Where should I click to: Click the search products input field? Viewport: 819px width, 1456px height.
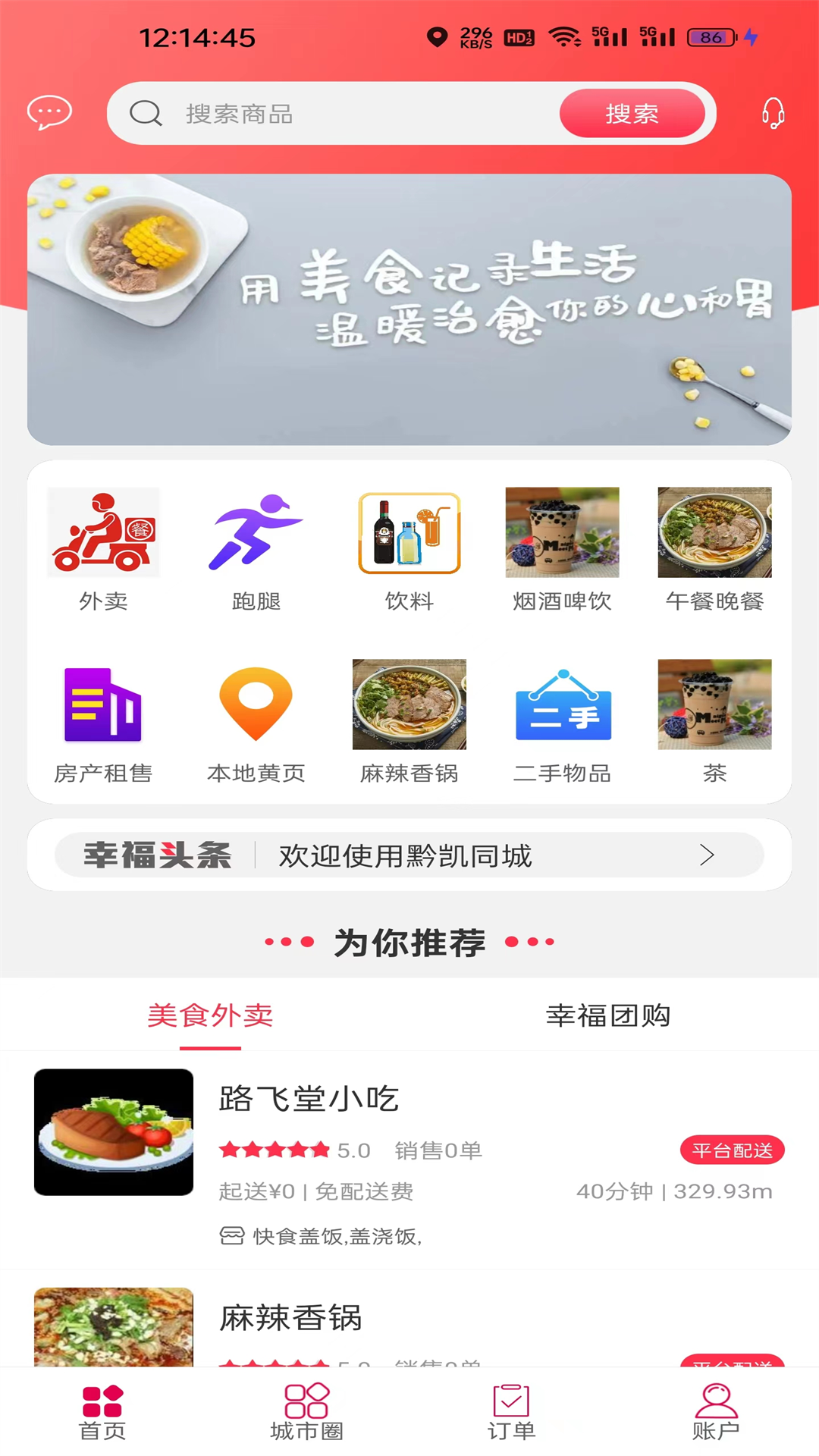341,114
